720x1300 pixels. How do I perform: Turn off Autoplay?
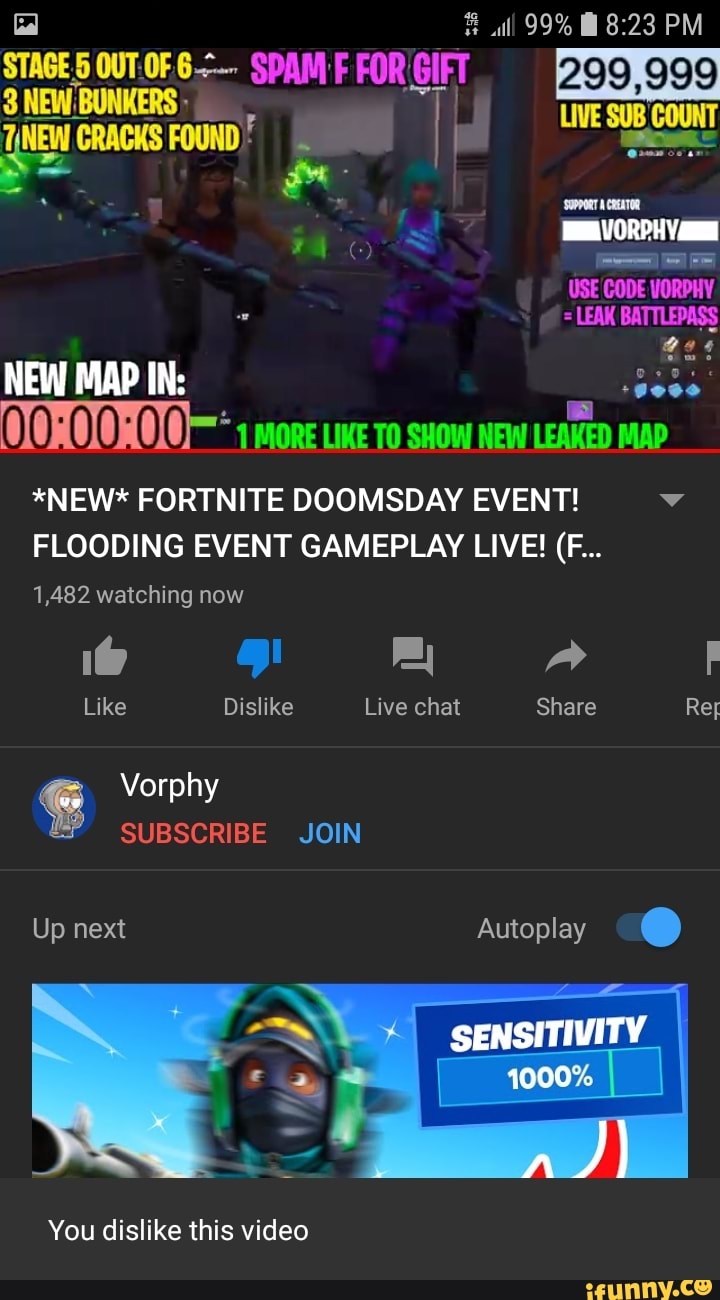(649, 927)
